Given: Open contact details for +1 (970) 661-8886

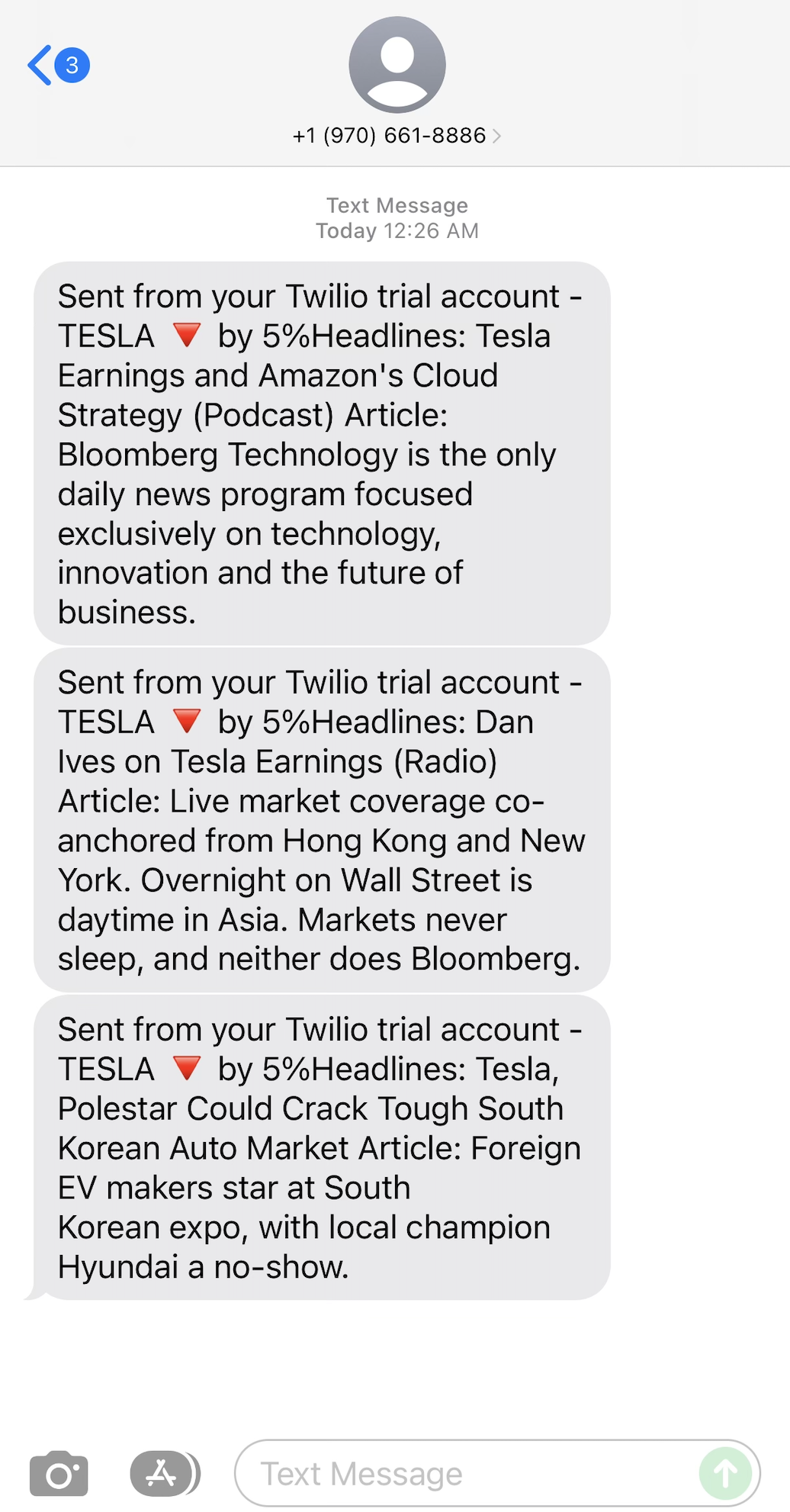Looking at the screenshot, I should coord(397,136).
